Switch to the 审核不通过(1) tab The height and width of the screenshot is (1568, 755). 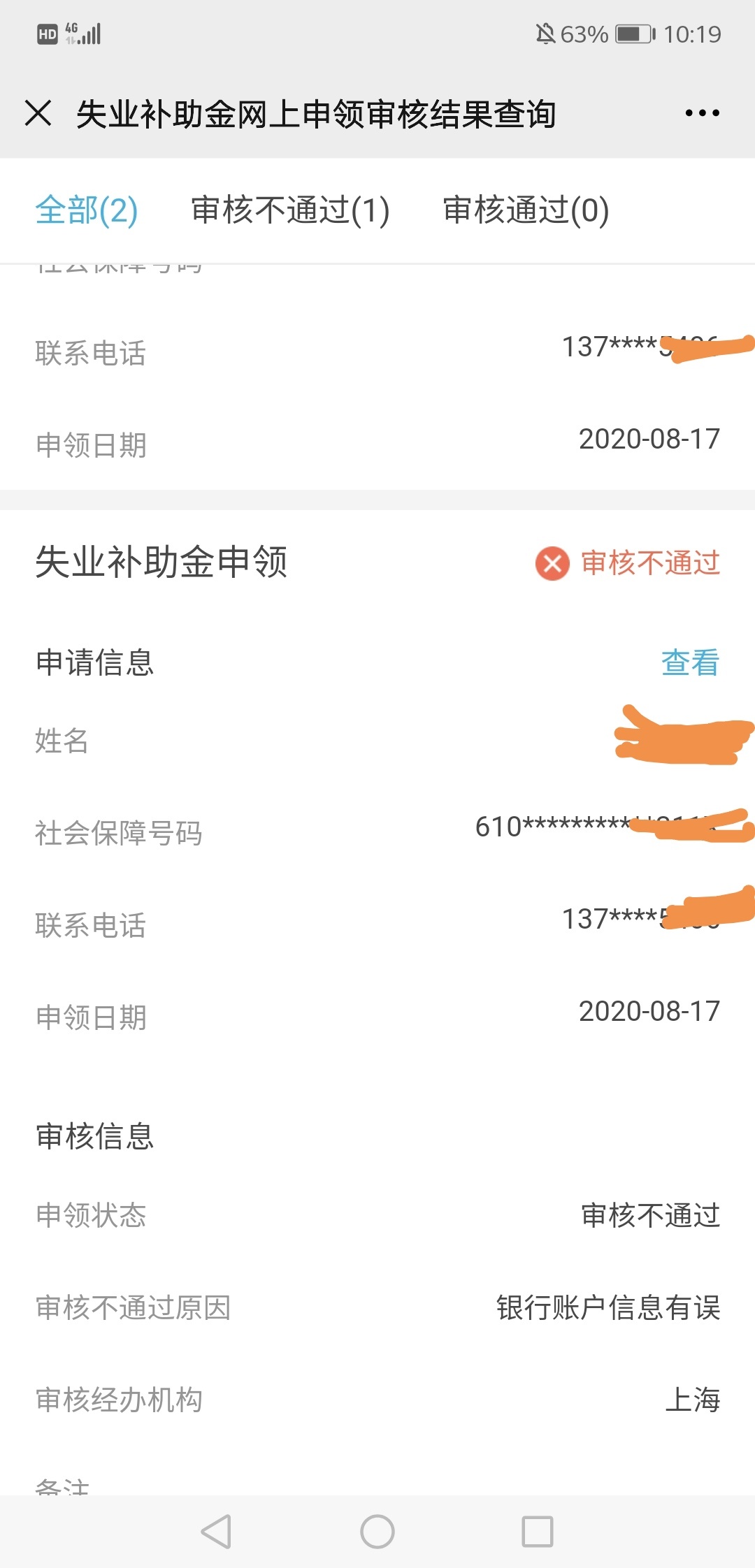(x=290, y=210)
